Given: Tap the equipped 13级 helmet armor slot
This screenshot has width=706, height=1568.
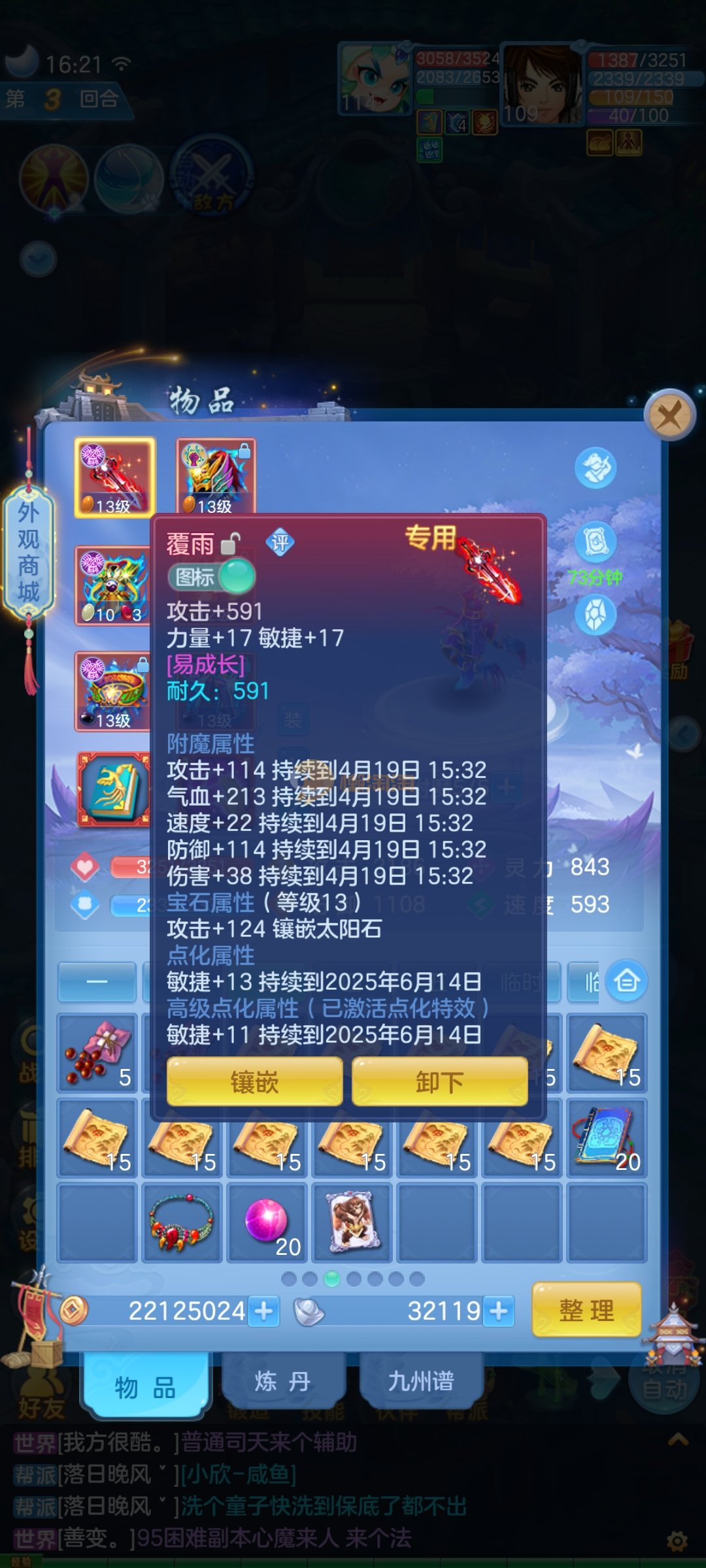Looking at the screenshot, I should coord(216,476).
